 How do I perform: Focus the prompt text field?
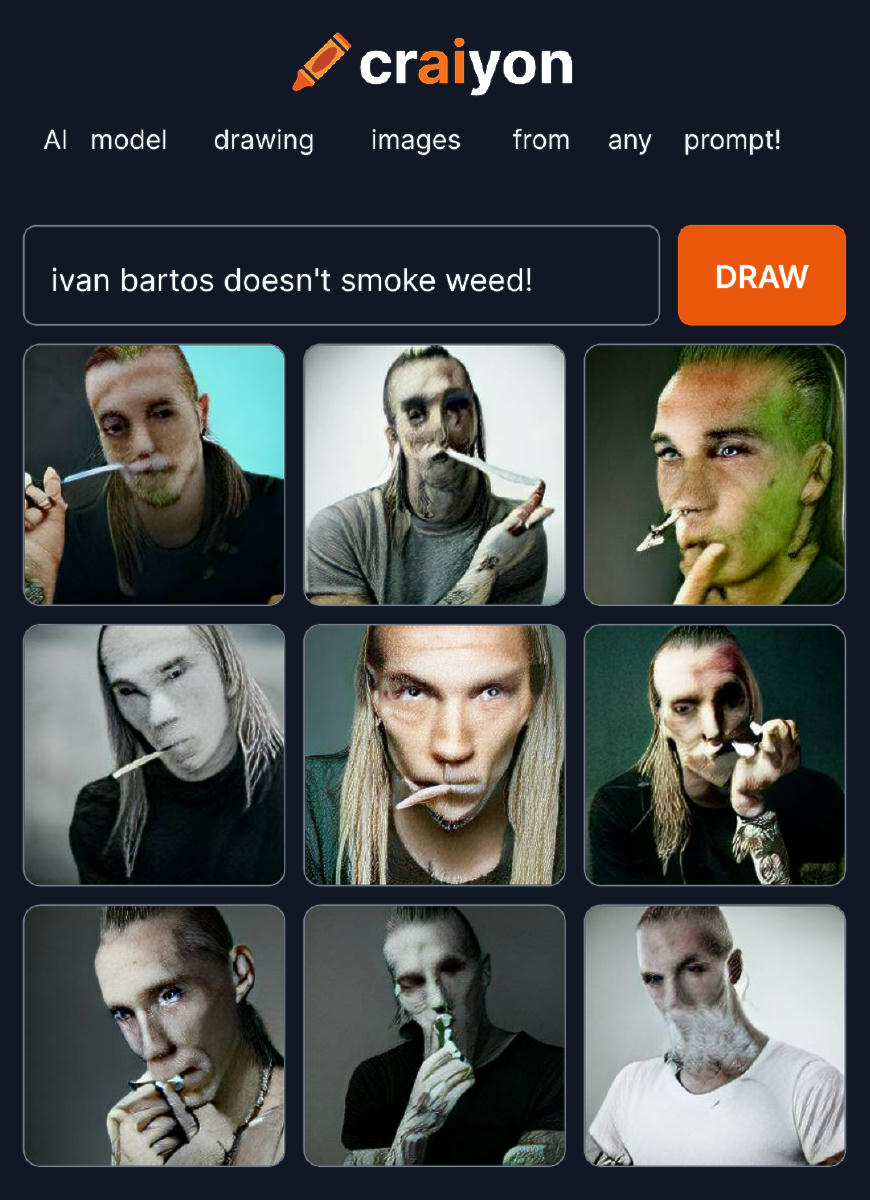click(341, 275)
